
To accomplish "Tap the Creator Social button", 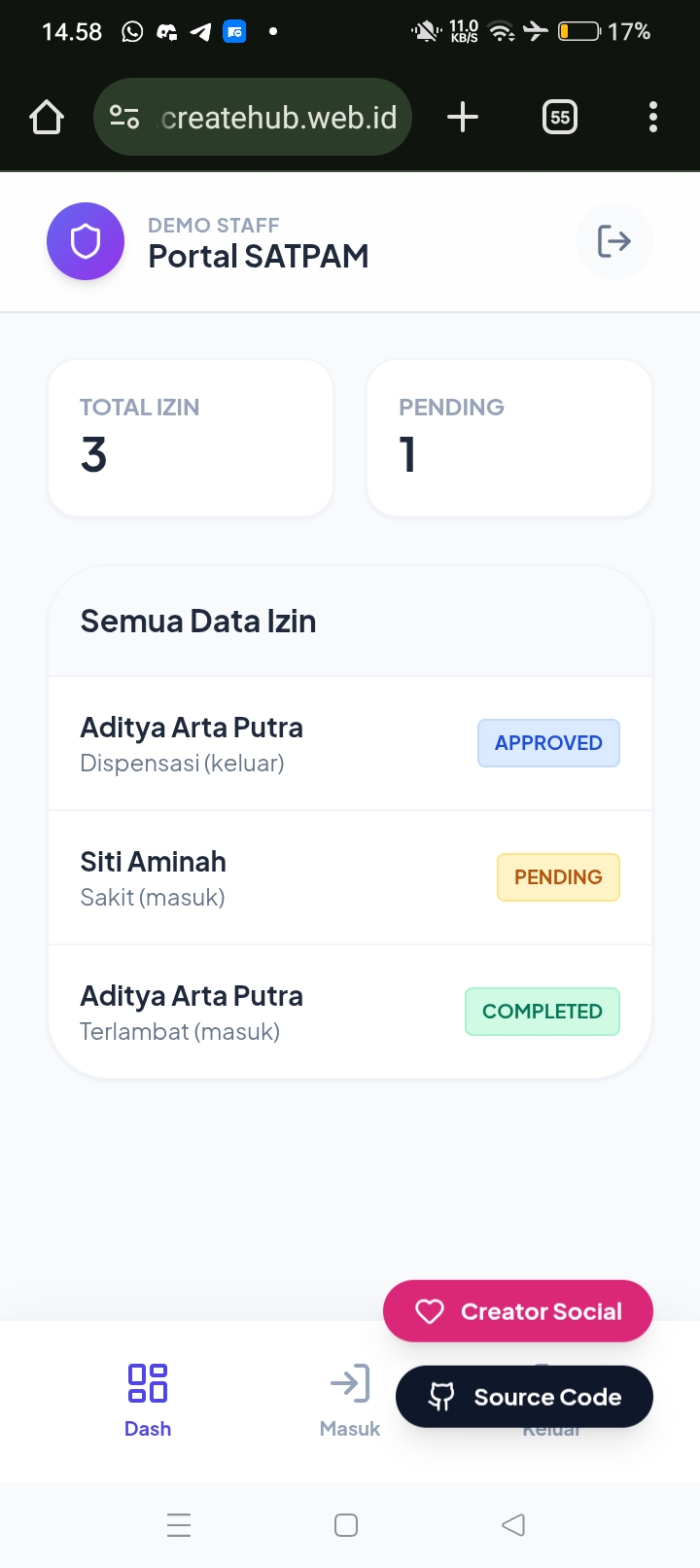I will pyautogui.click(x=517, y=1310).
